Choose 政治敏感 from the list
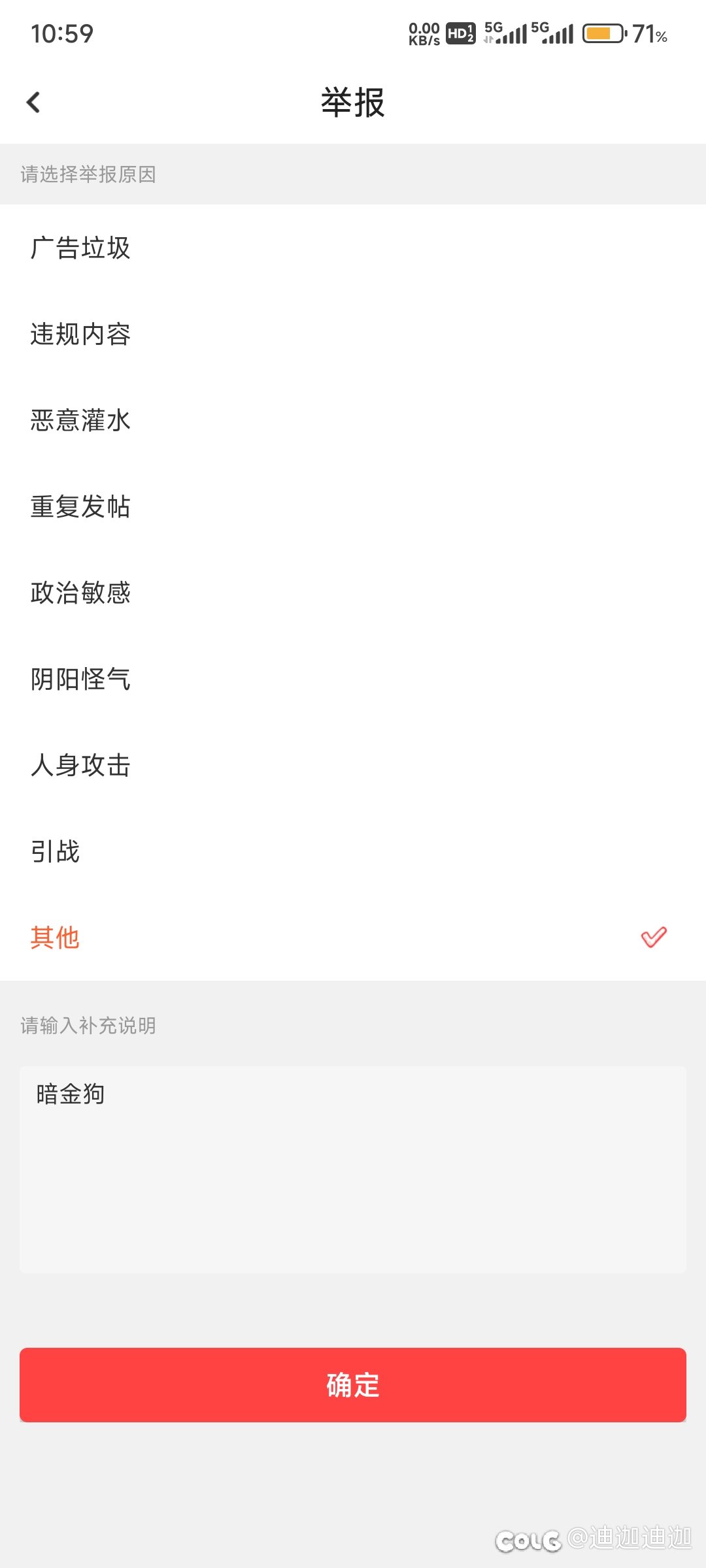The image size is (706, 1568). coord(353,593)
